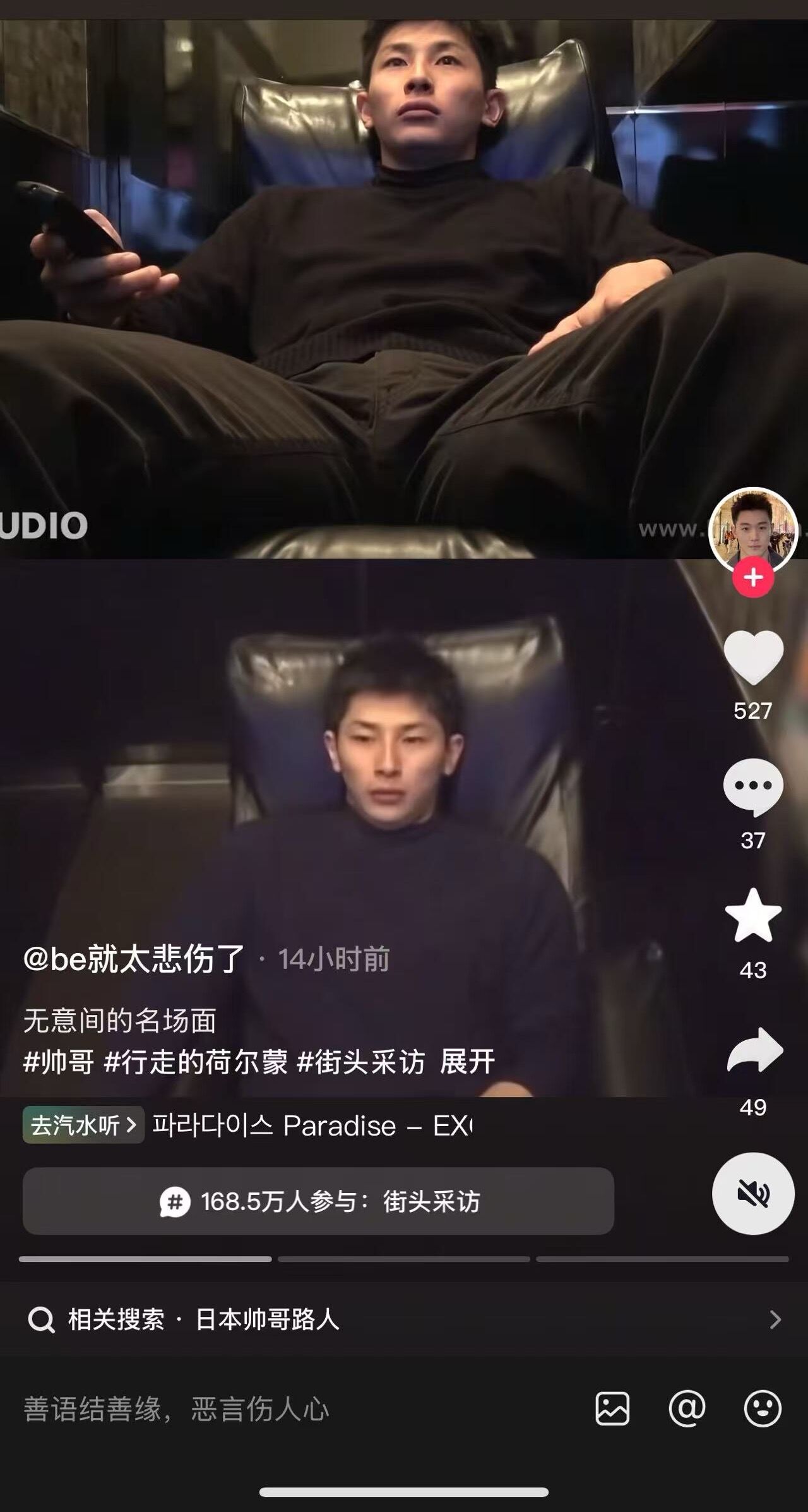Open the emoji picker
This screenshot has height=1512, width=808.
[763, 1408]
